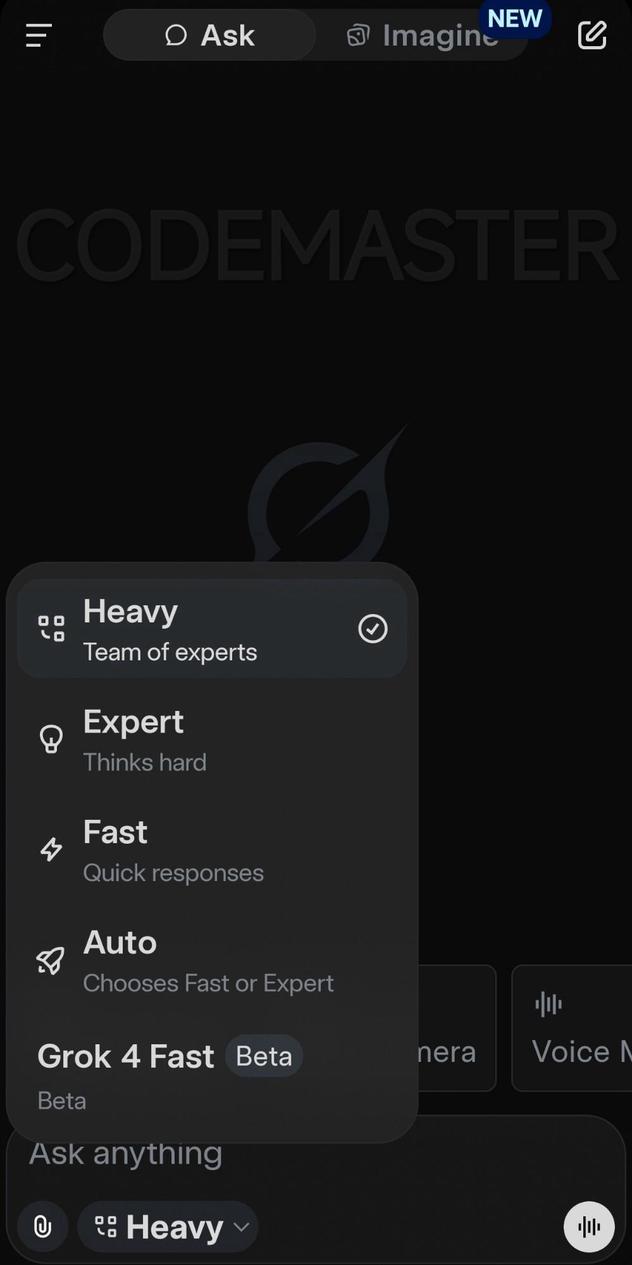Select Auto mode option
Viewport: 632px width, 1265px height.
212,961
